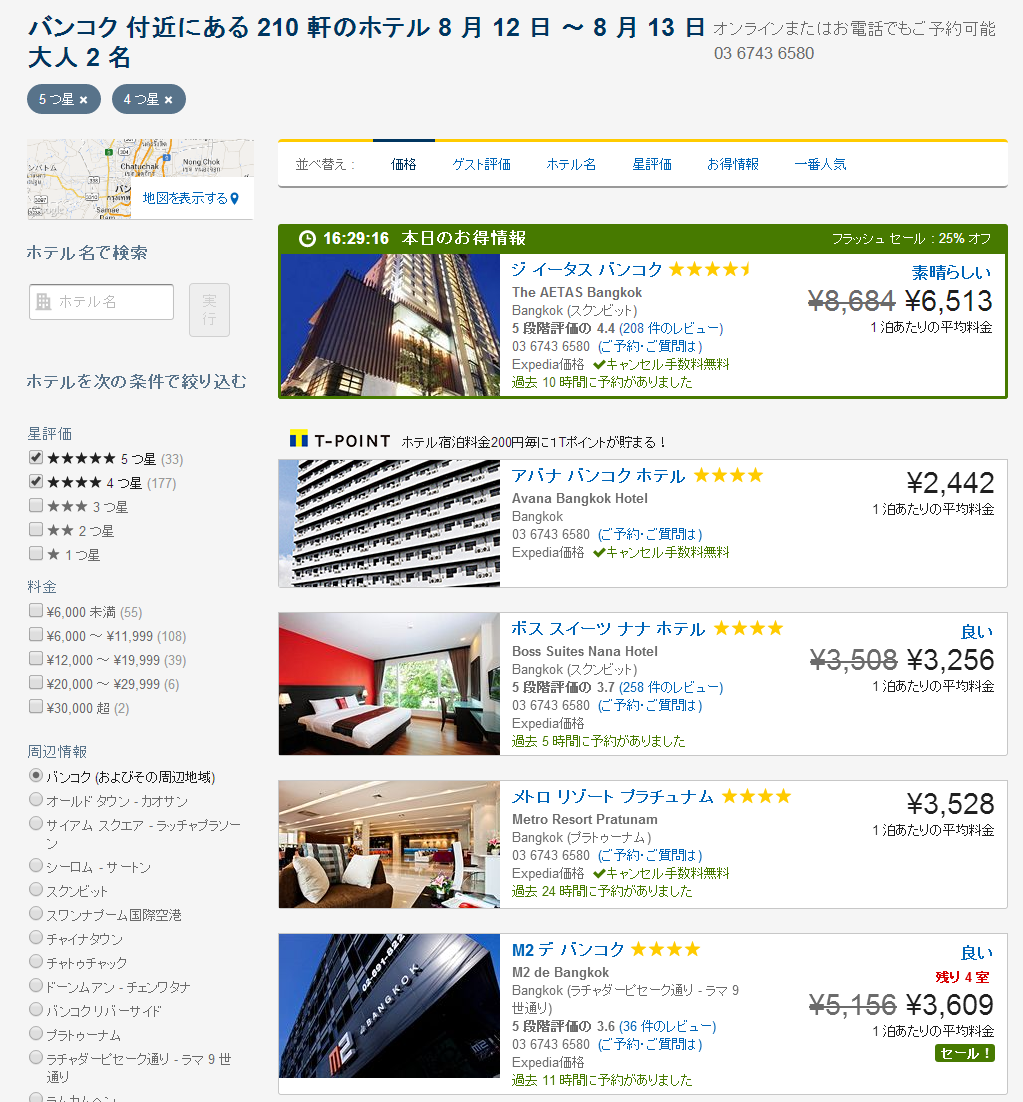Switch sorting to お得情報

tap(733, 164)
